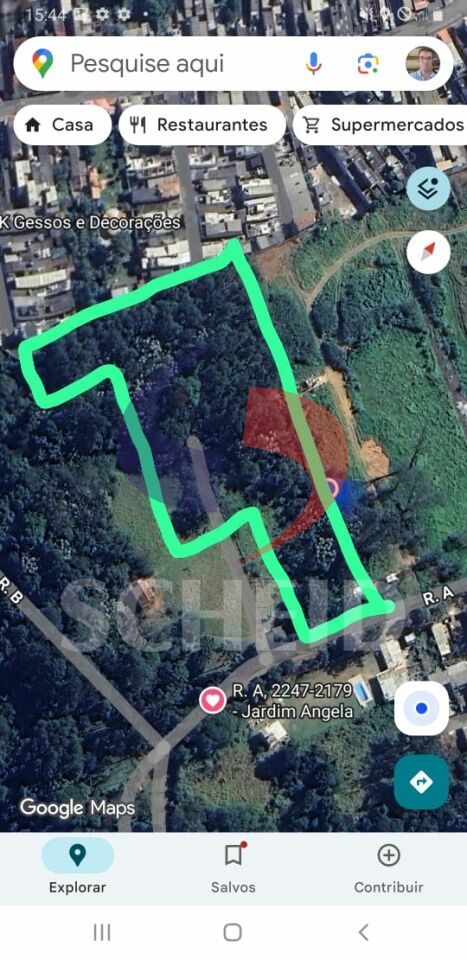This screenshot has height=960, width=467.
Task: Show nearby Supermercados
Action: coord(380,125)
